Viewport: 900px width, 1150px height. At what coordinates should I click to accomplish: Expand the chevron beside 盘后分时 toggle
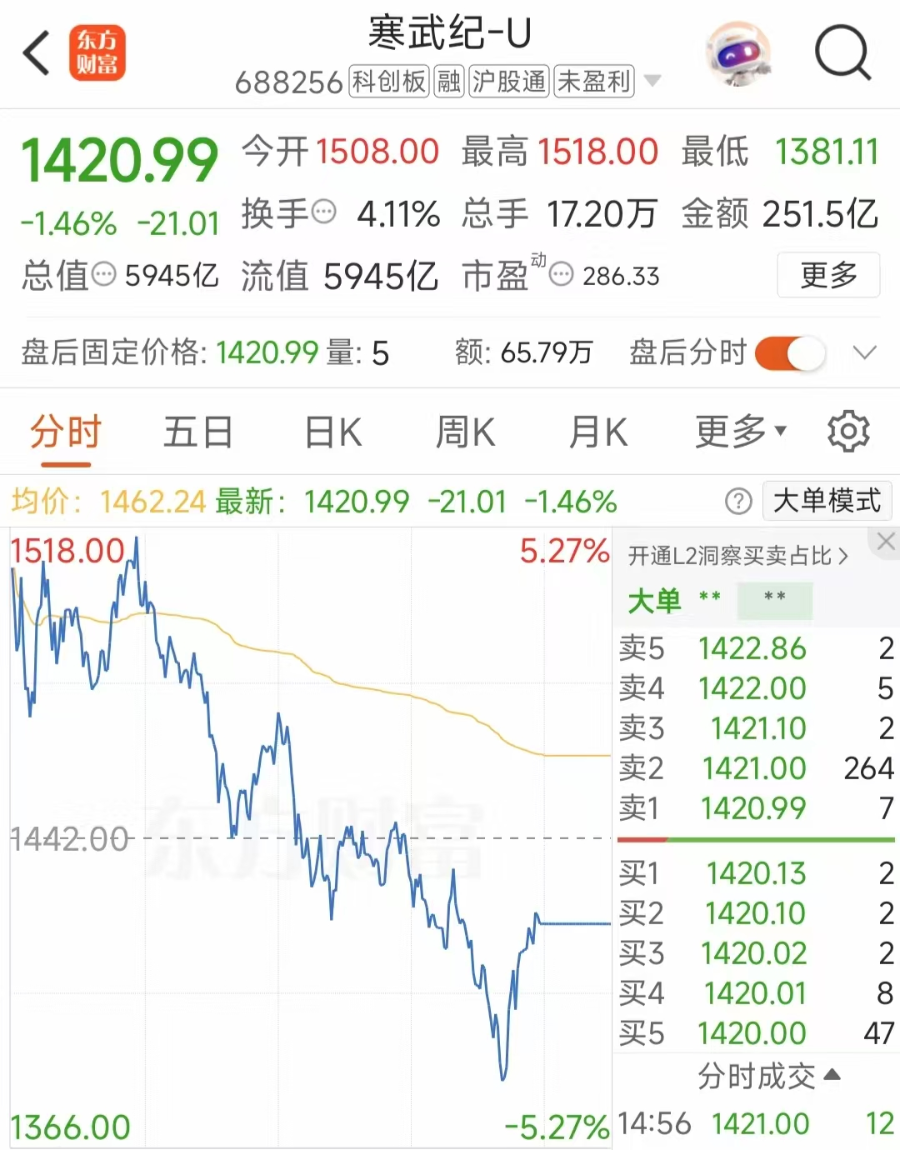coord(862,353)
